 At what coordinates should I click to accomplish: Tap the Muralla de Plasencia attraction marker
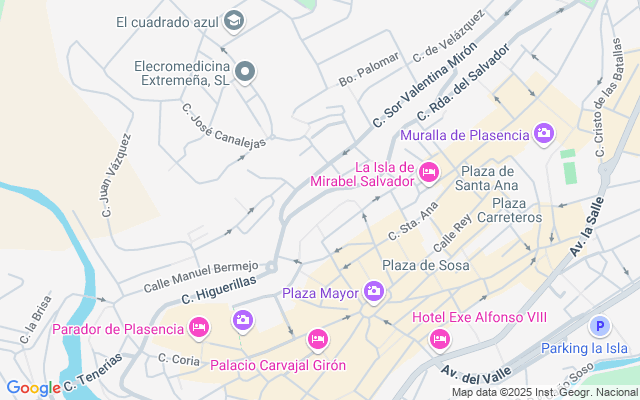click(544, 133)
